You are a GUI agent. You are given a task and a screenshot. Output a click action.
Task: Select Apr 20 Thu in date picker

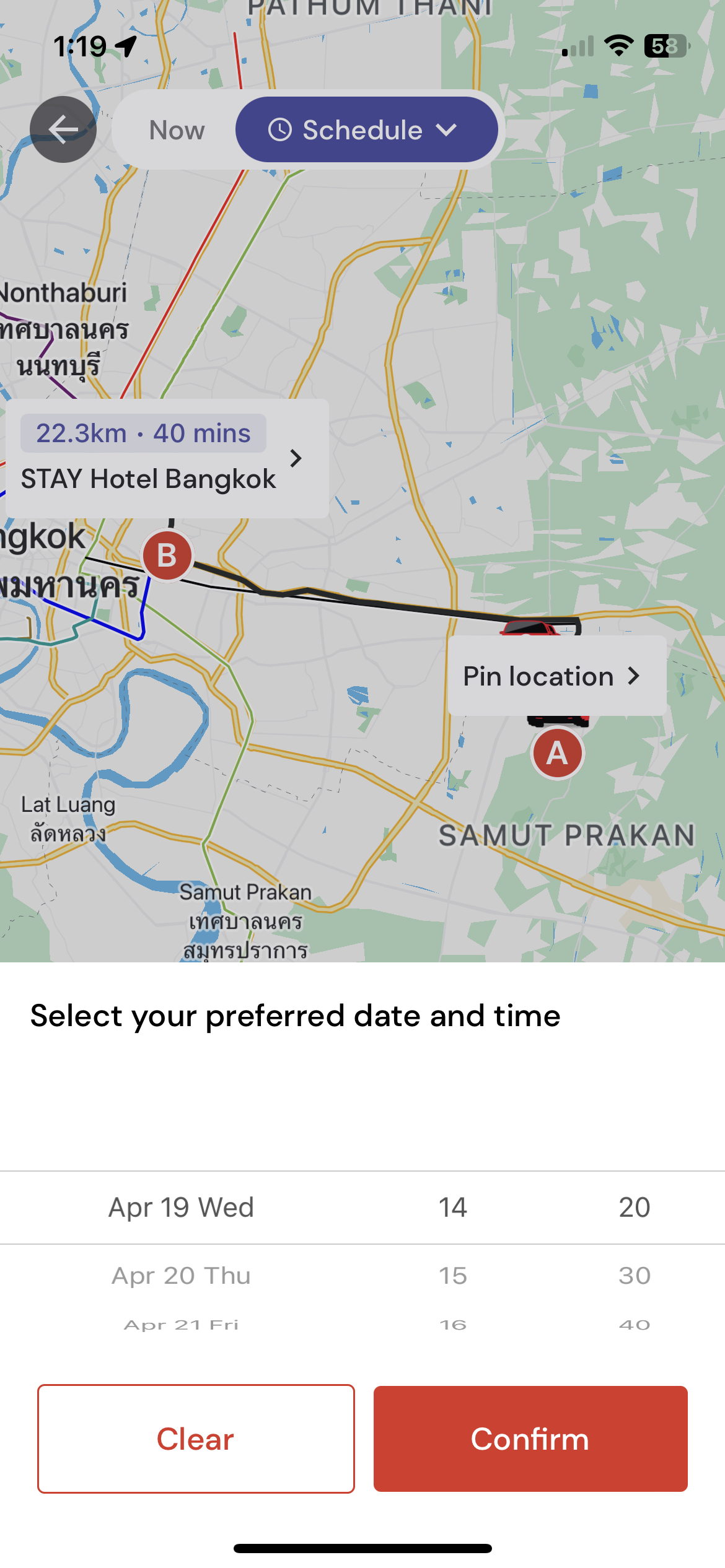[x=181, y=1276]
